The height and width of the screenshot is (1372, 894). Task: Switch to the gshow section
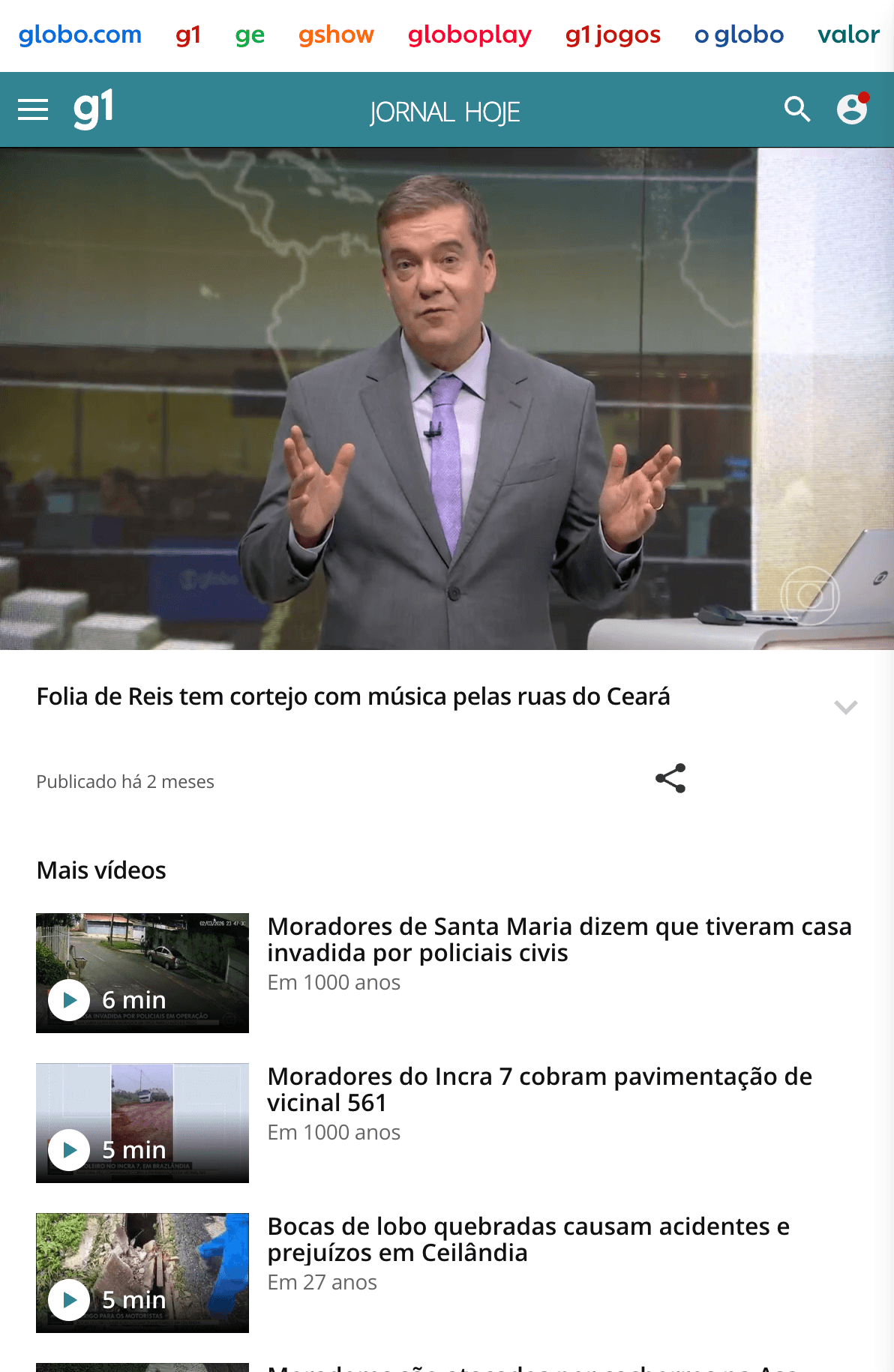335,34
